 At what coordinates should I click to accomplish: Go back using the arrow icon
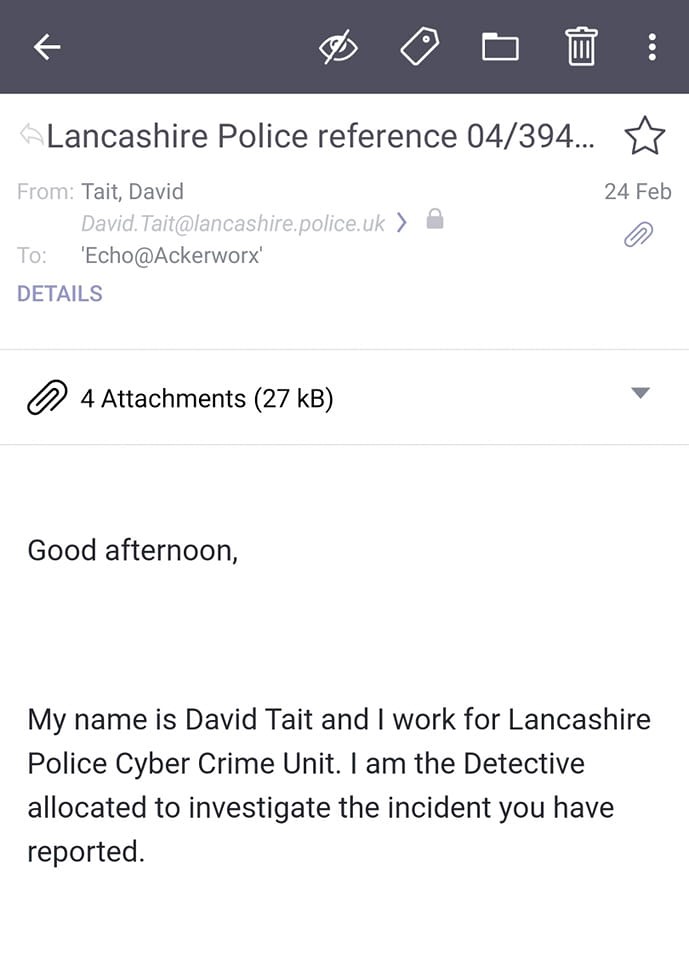47,47
